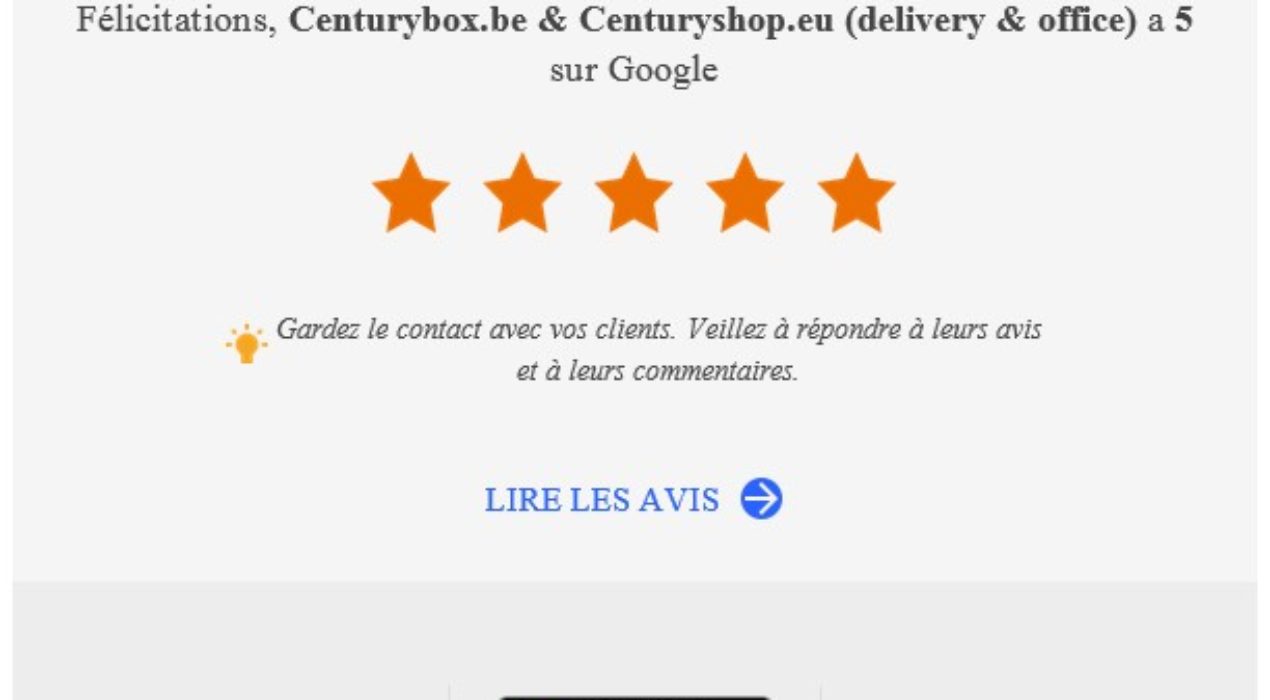
Task: Open the LIRE LES AVIS link
Action: tap(602, 500)
